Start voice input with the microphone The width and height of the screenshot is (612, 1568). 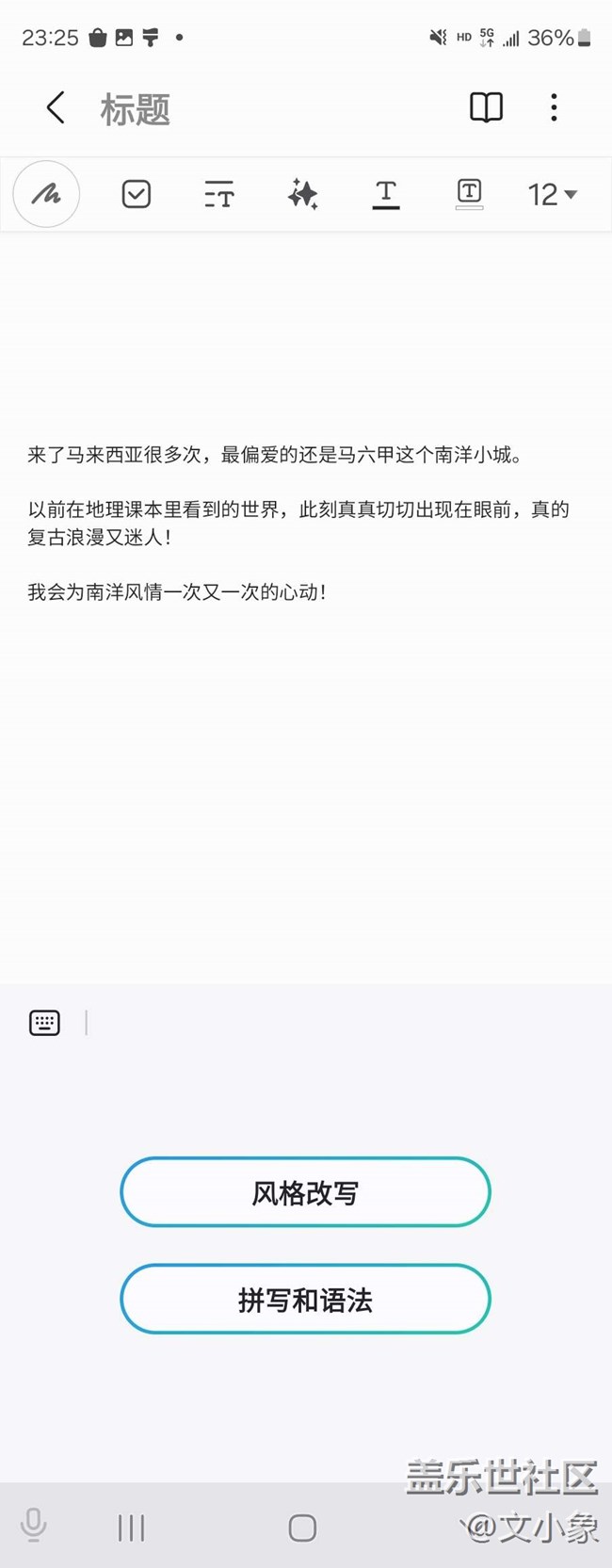pyautogui.click(x=34, y=1526)
